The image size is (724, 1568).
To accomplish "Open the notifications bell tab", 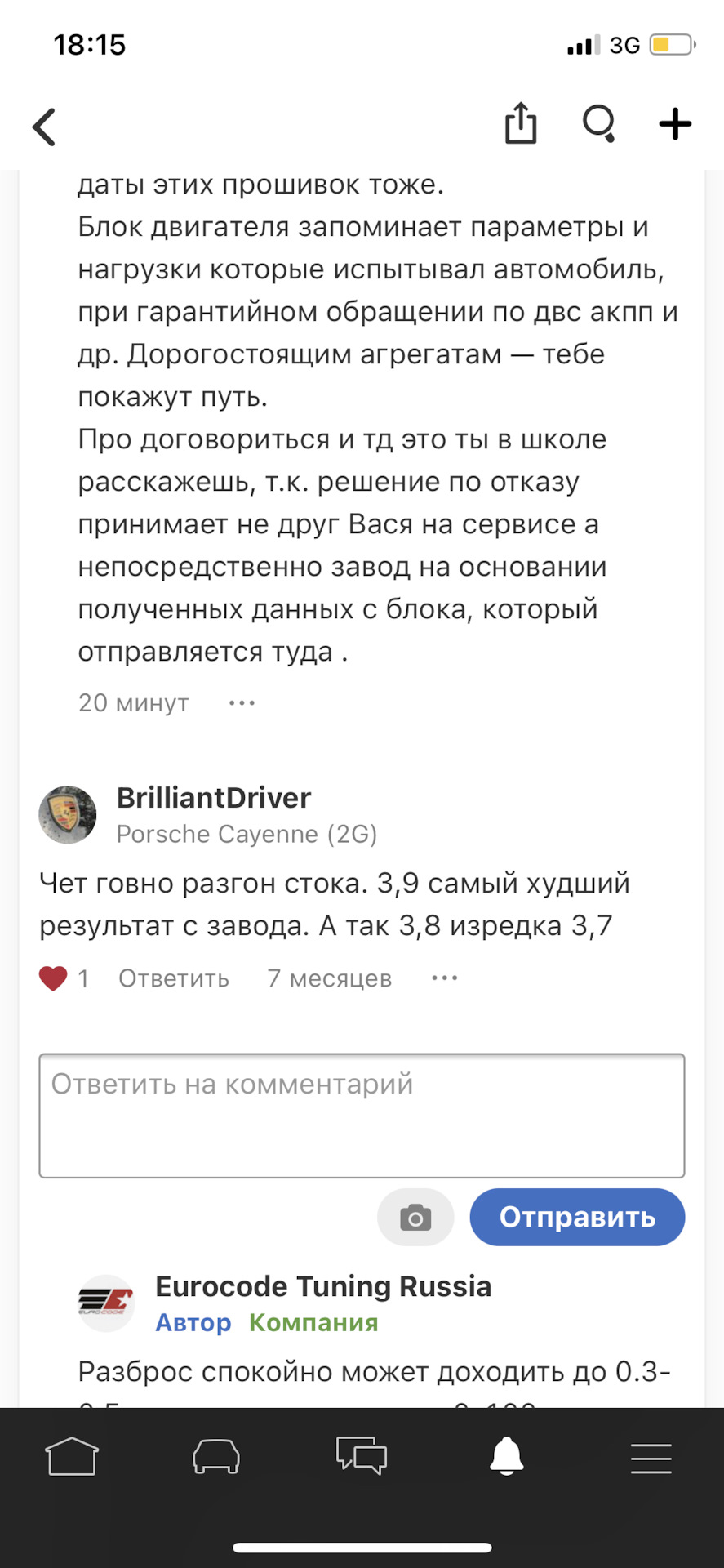I will pos(506,1457).
